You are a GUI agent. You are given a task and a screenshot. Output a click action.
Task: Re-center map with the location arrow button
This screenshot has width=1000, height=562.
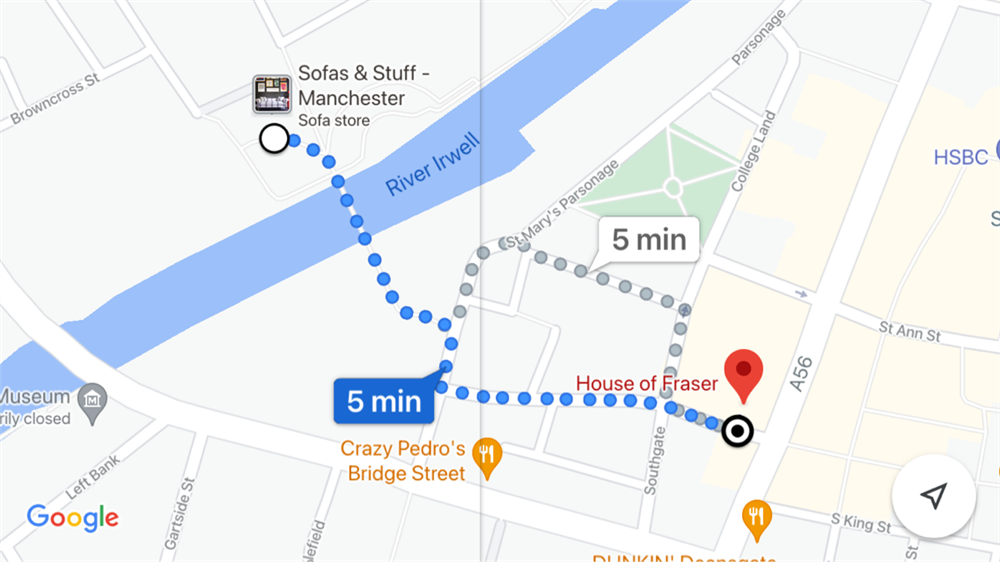point(933,496)
